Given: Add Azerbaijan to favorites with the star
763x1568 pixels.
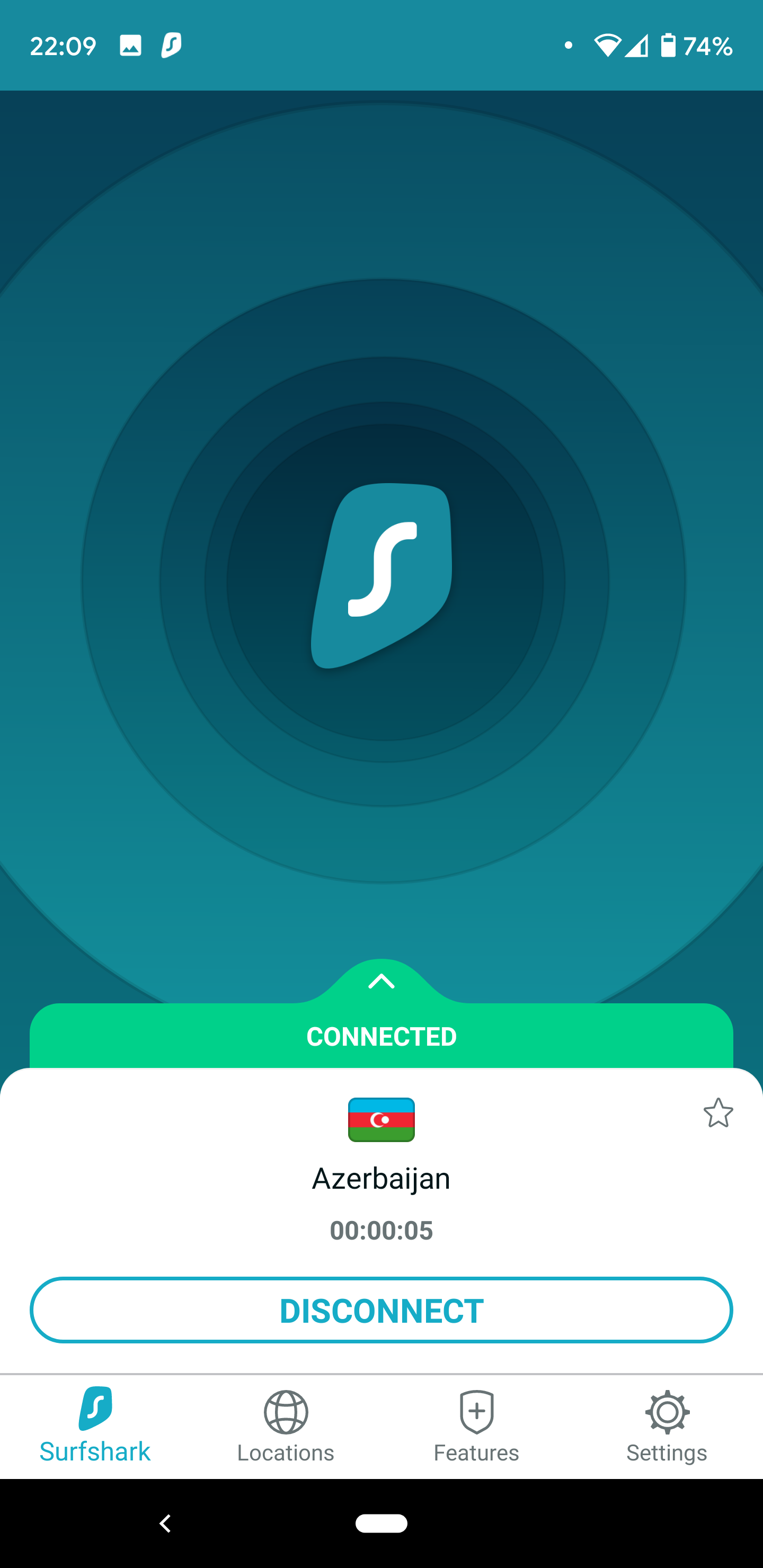Looking at the screenshot, I should (x=718, y=1112).
